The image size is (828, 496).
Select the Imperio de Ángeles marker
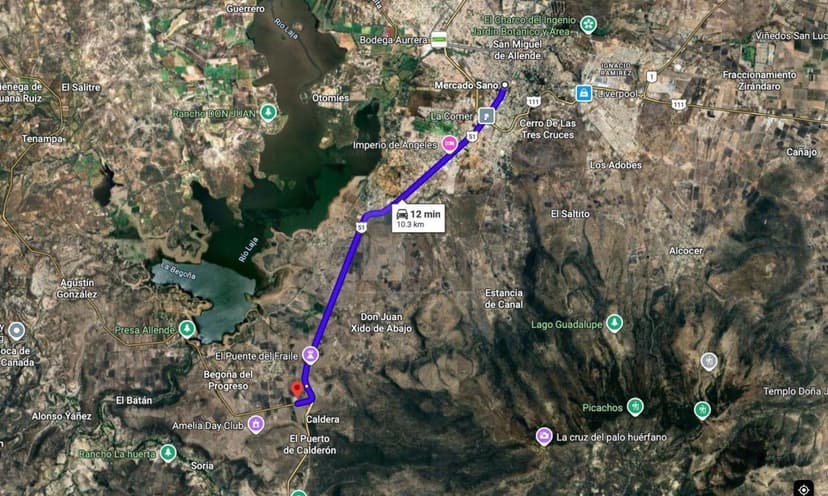pyautogui.click(x=450, y=144)
